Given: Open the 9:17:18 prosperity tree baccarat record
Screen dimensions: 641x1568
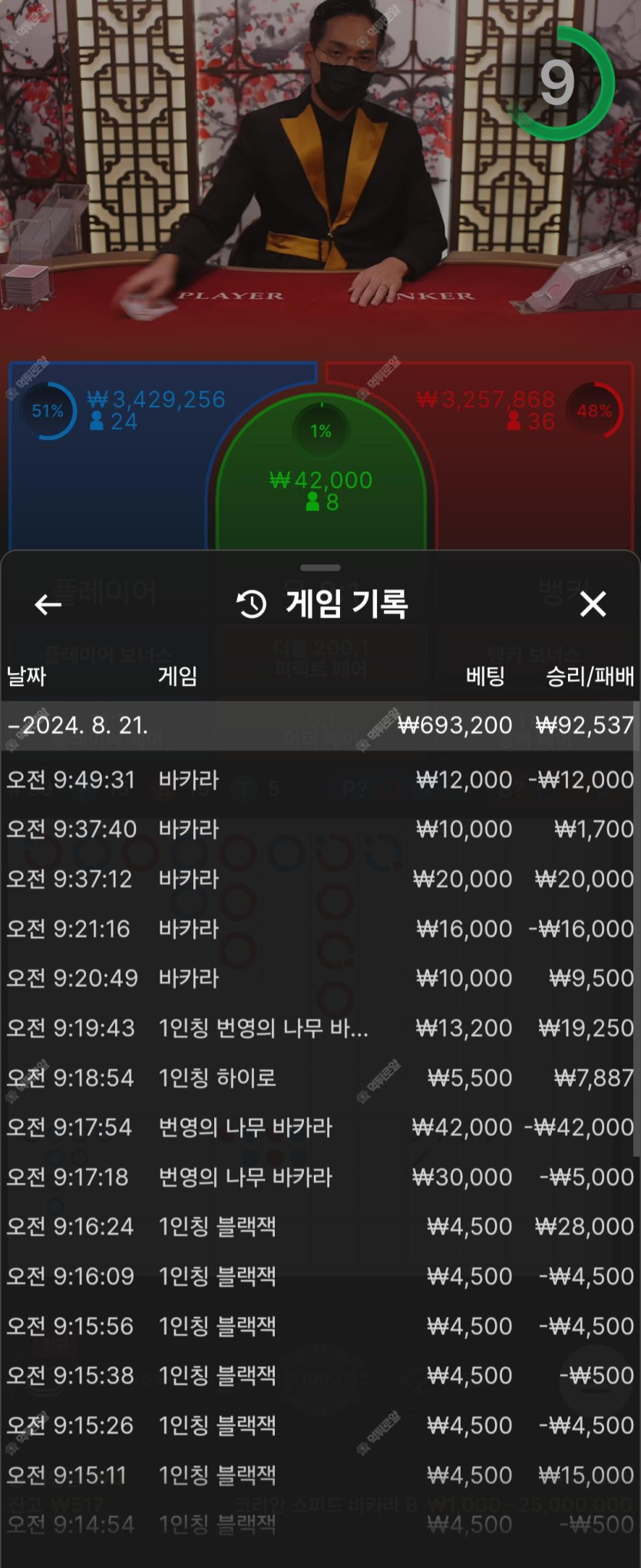Looking at the screenshot, I should click(x=320, y=1177).
